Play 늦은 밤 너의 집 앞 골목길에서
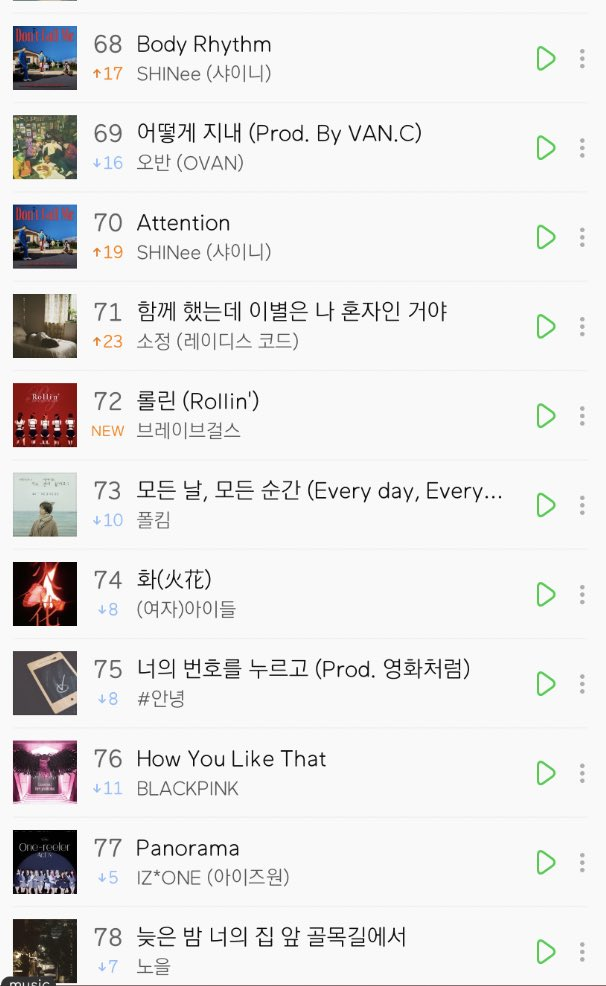The width and height of the screenshot is (606, 986). pyautogui.click(x=545, y=951)
